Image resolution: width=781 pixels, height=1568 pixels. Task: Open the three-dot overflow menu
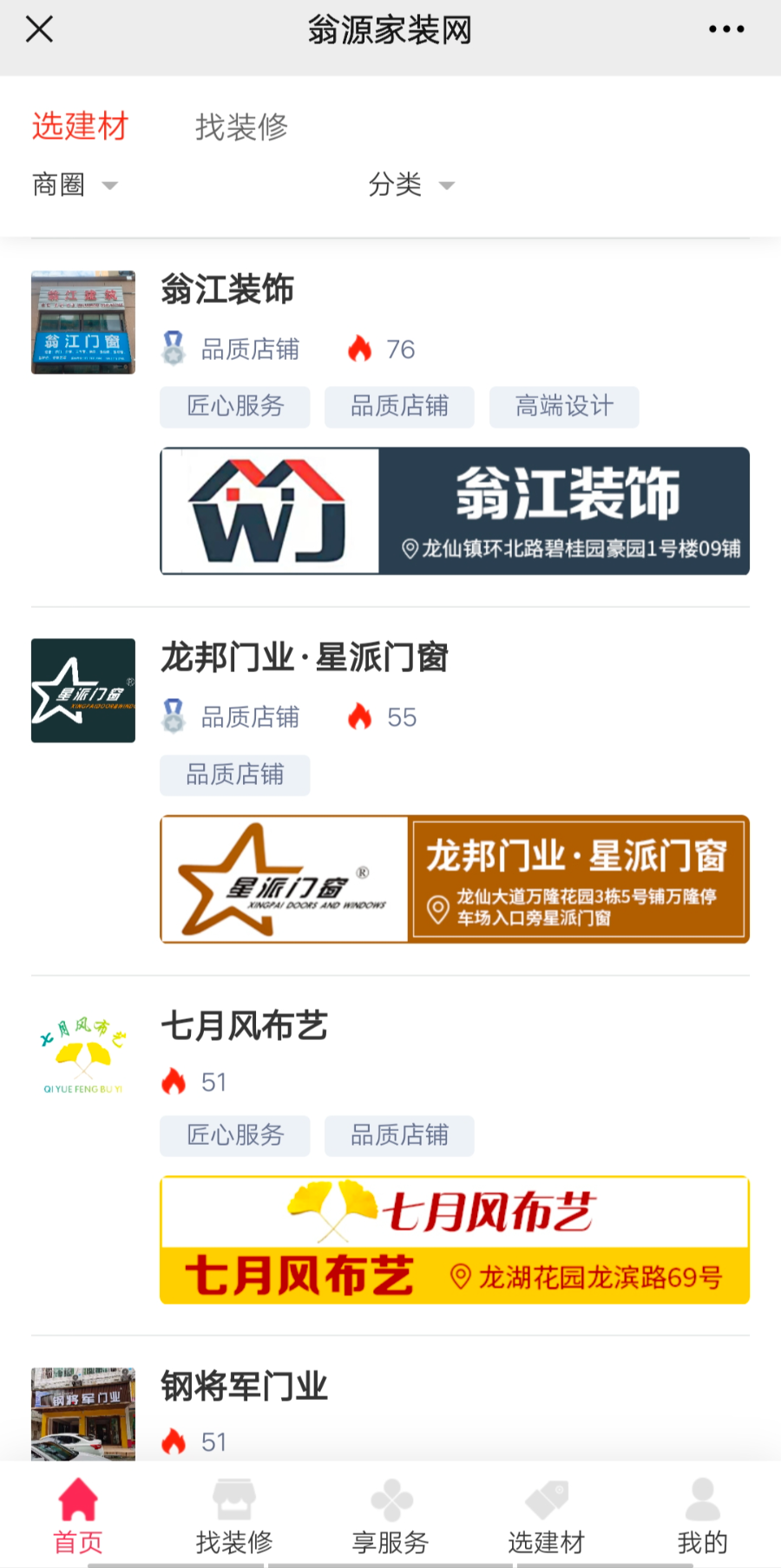(x=725, y=29)
